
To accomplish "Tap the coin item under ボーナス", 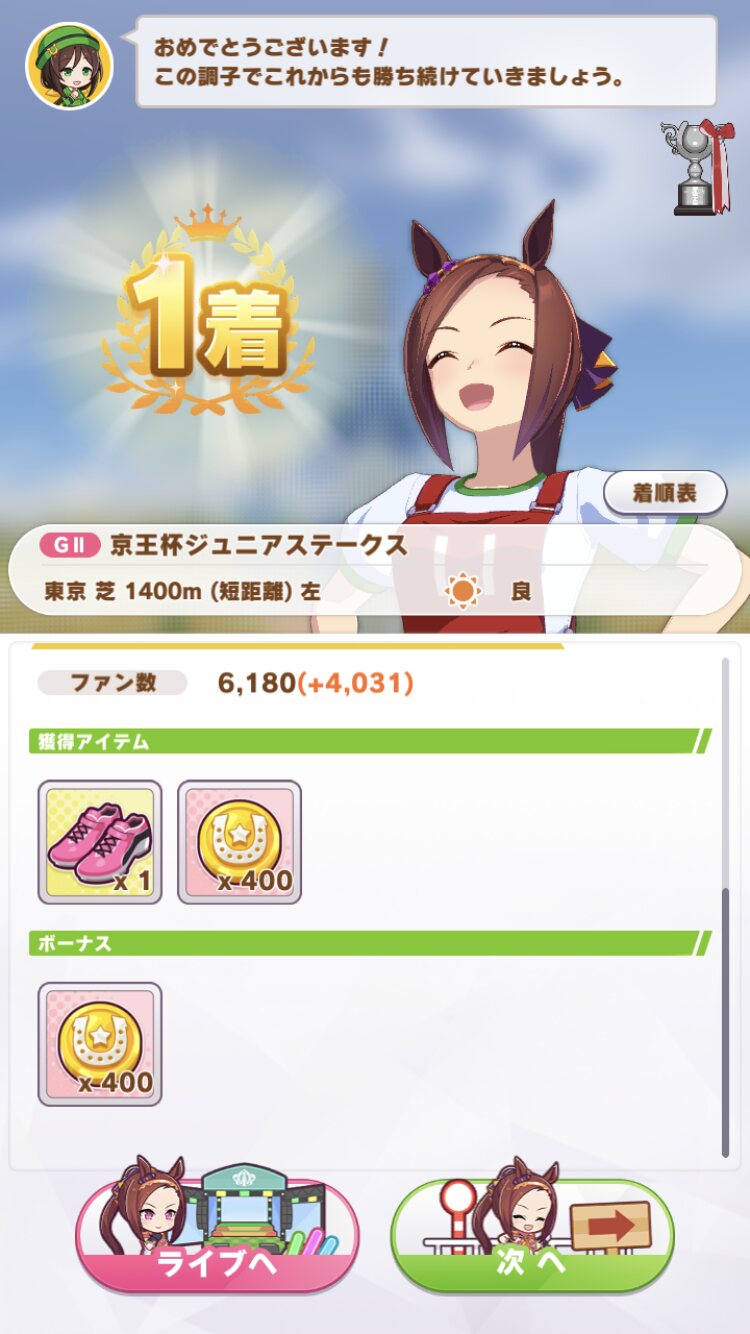I will [100, 1044].
